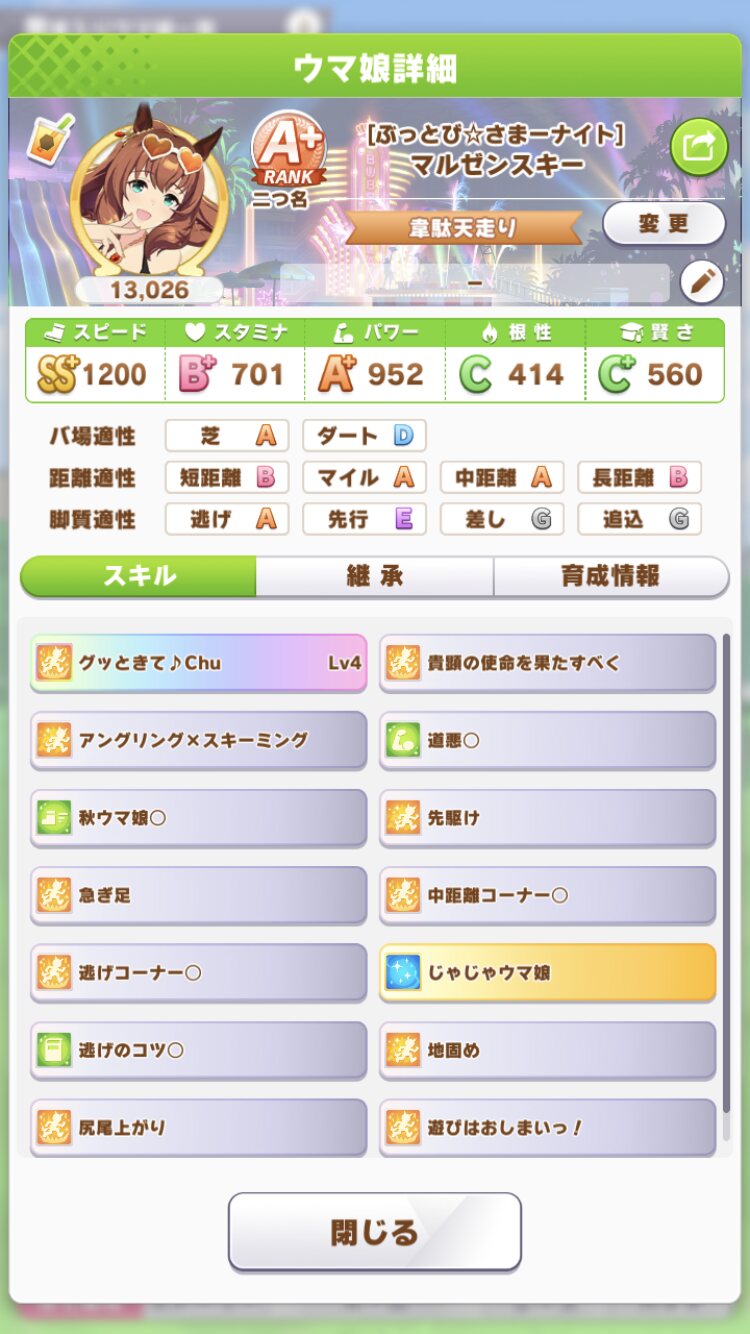The height and width of the screenshot is (1334, 750).
Task: Open skill 貴顕の使命を果たすべく
Action: pos(547,662)
